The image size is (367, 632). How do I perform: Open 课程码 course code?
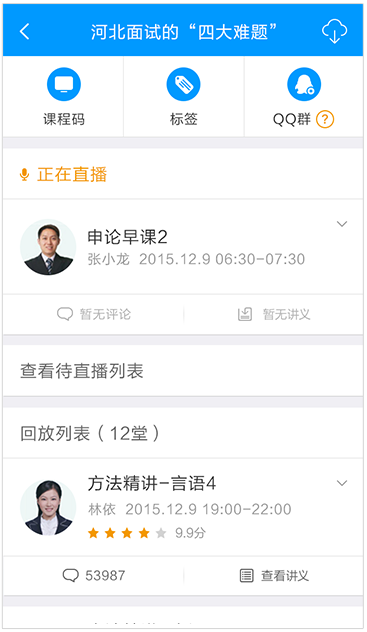[x=64, y=97]
